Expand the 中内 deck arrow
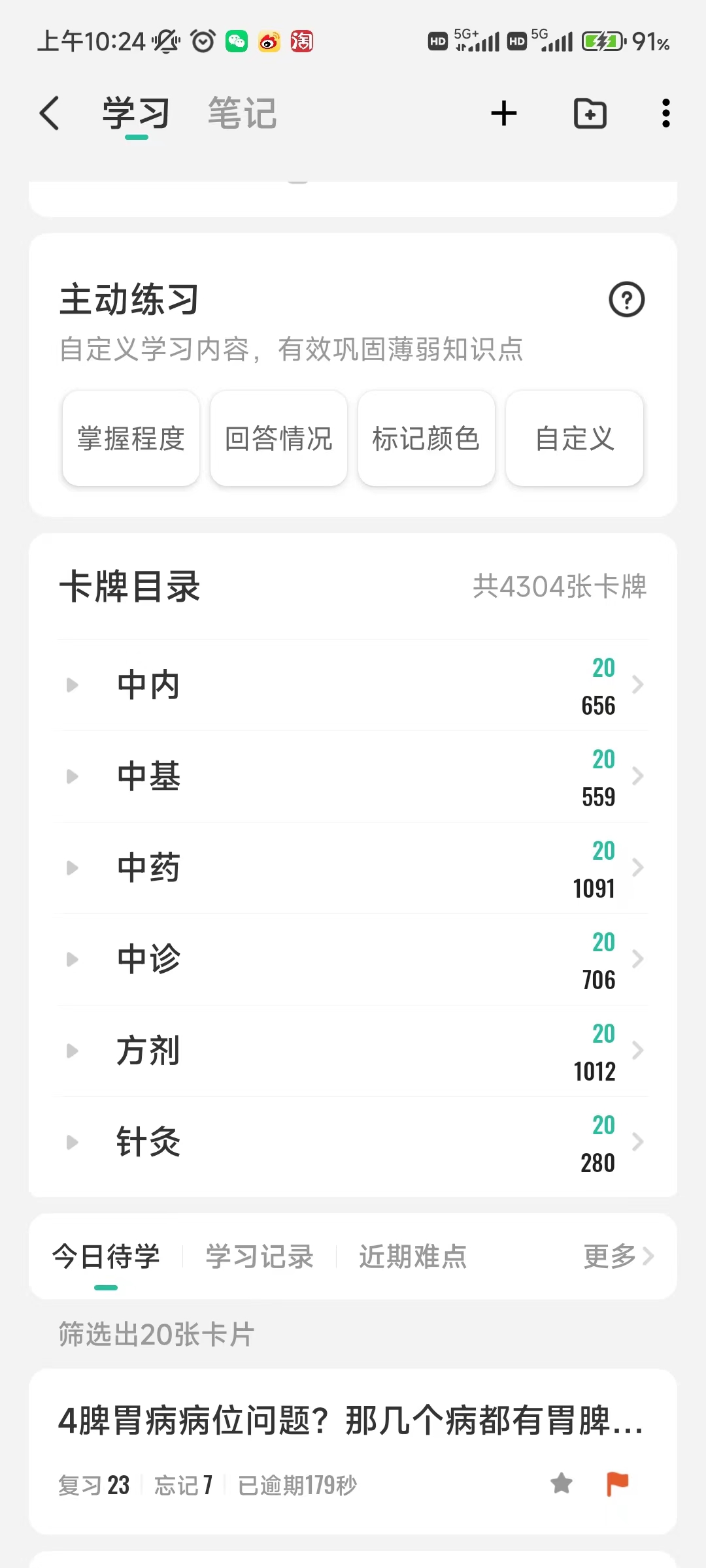 pos(72,685)
